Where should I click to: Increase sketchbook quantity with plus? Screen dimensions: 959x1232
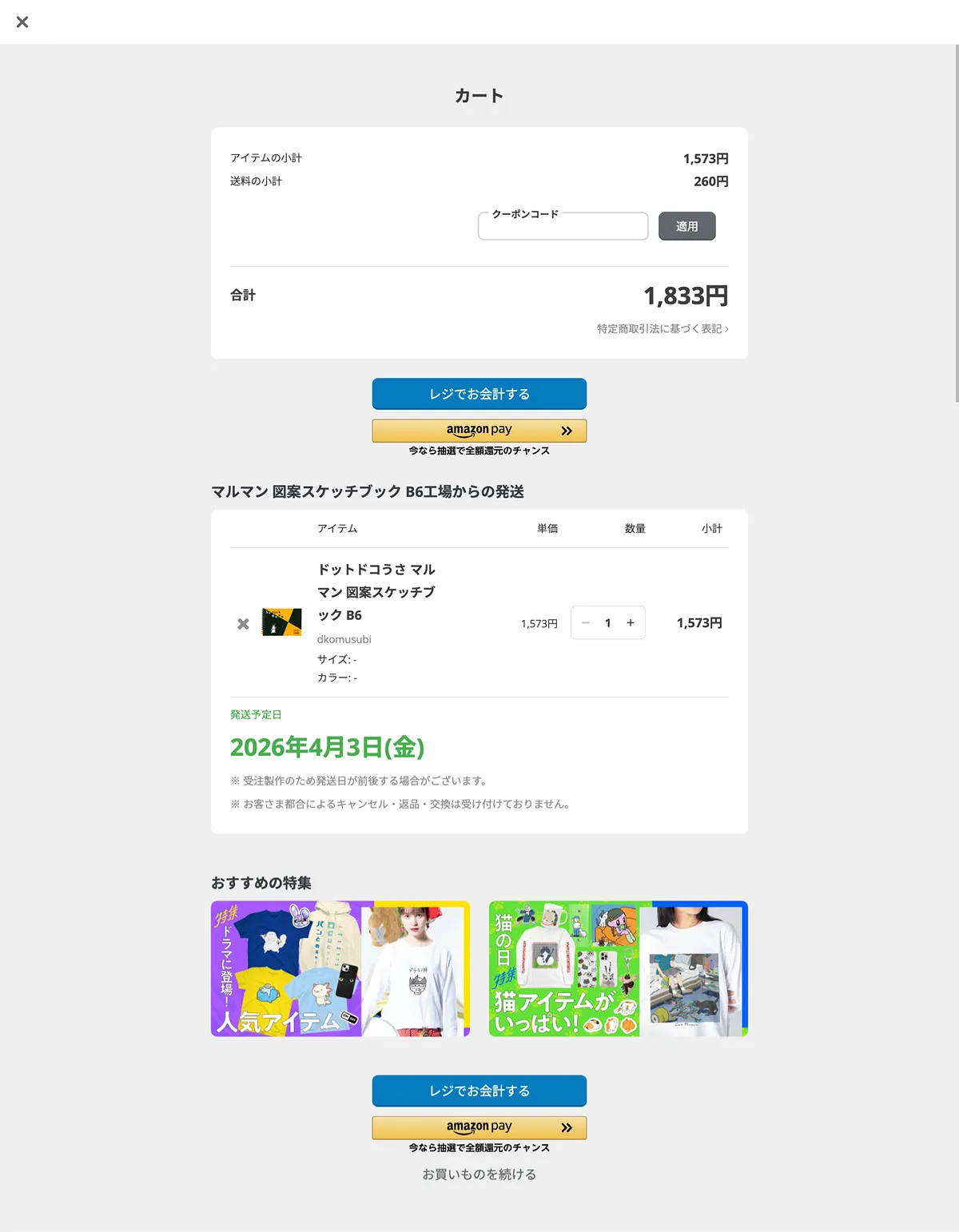[x=631, y=623]
